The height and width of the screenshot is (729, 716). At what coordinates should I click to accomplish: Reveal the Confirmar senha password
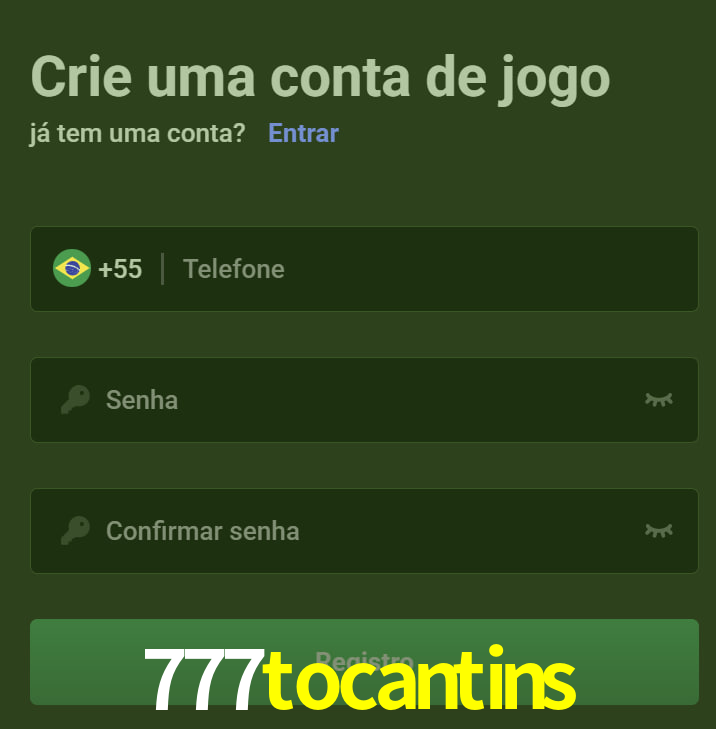(x=658, y=531)
